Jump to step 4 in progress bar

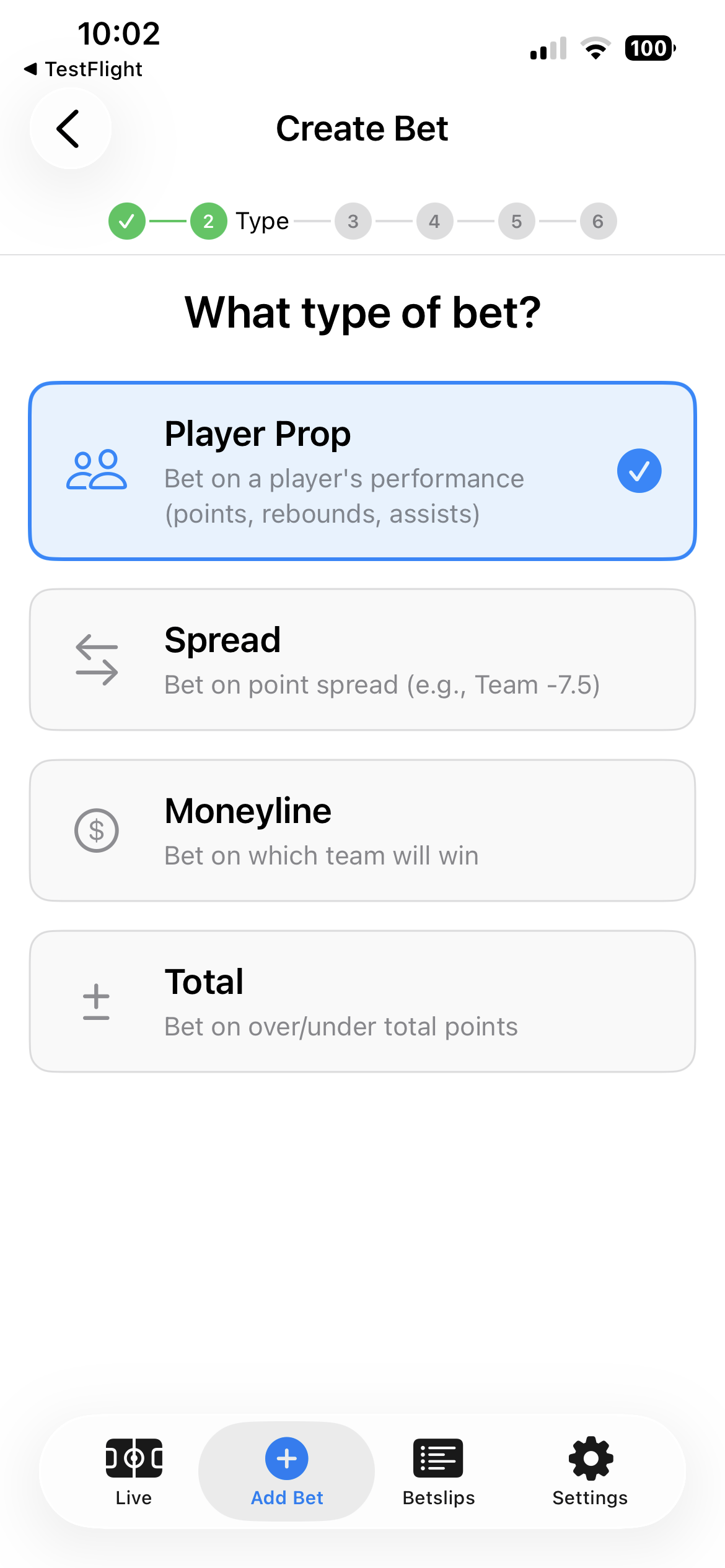434,220
